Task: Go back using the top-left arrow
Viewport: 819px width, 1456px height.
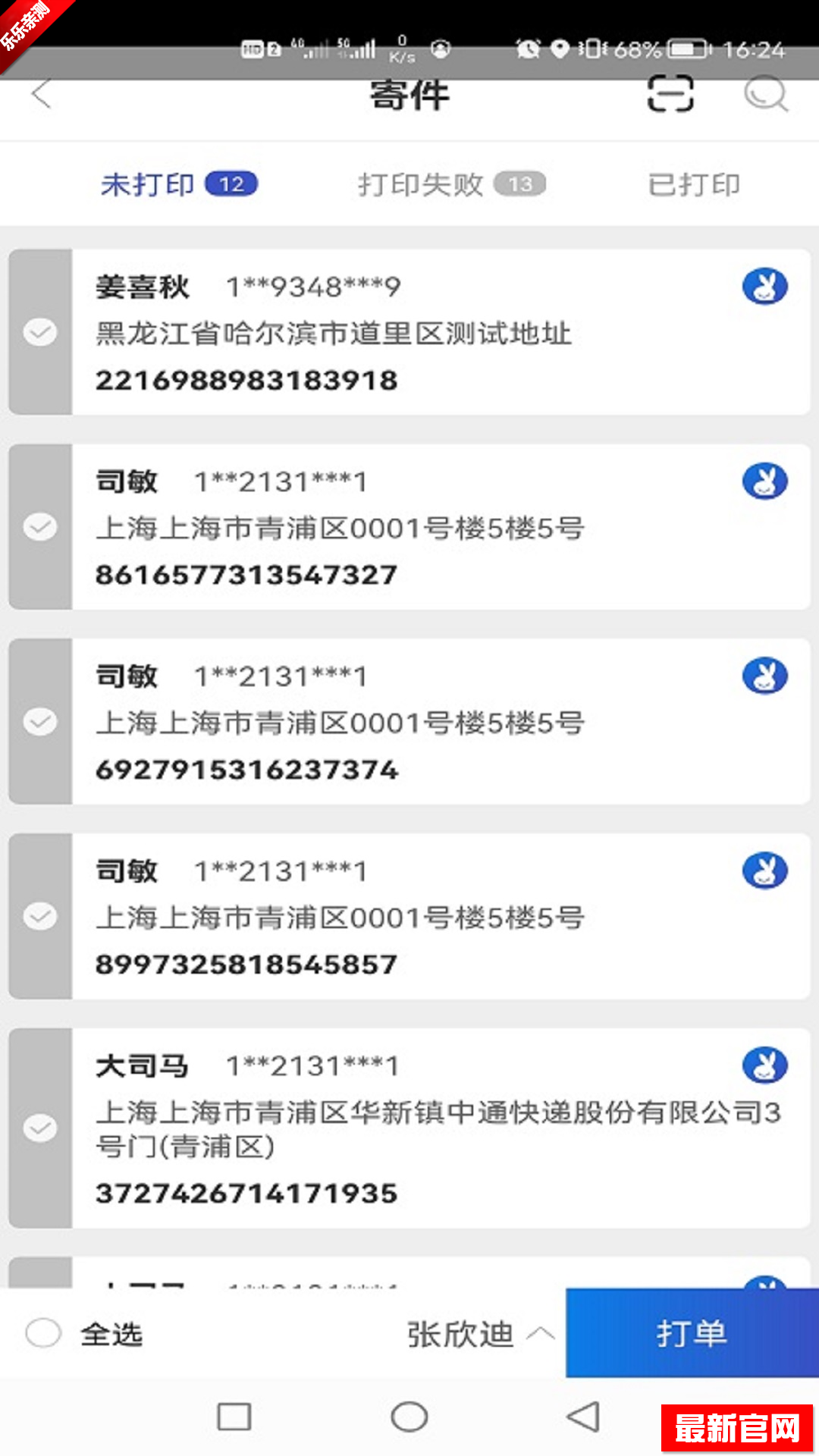Action: pos(41,95)
